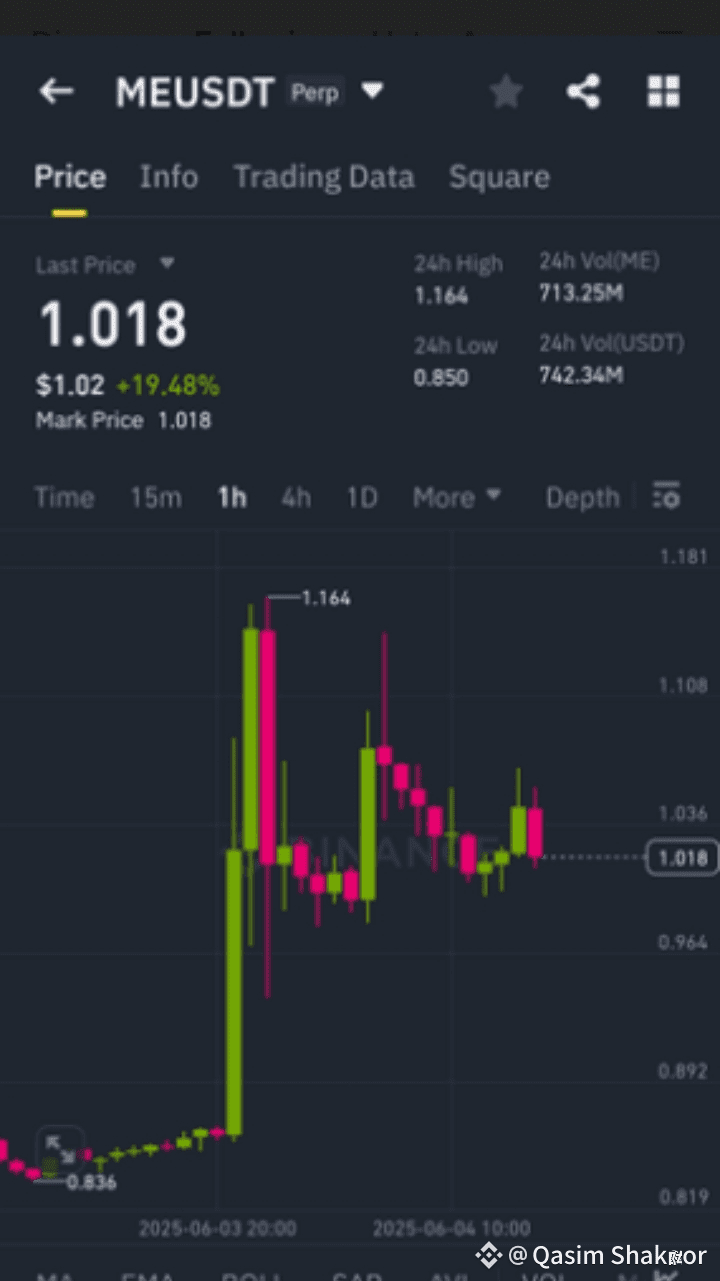
Task: Go back using the arrow
Action: 56,92
